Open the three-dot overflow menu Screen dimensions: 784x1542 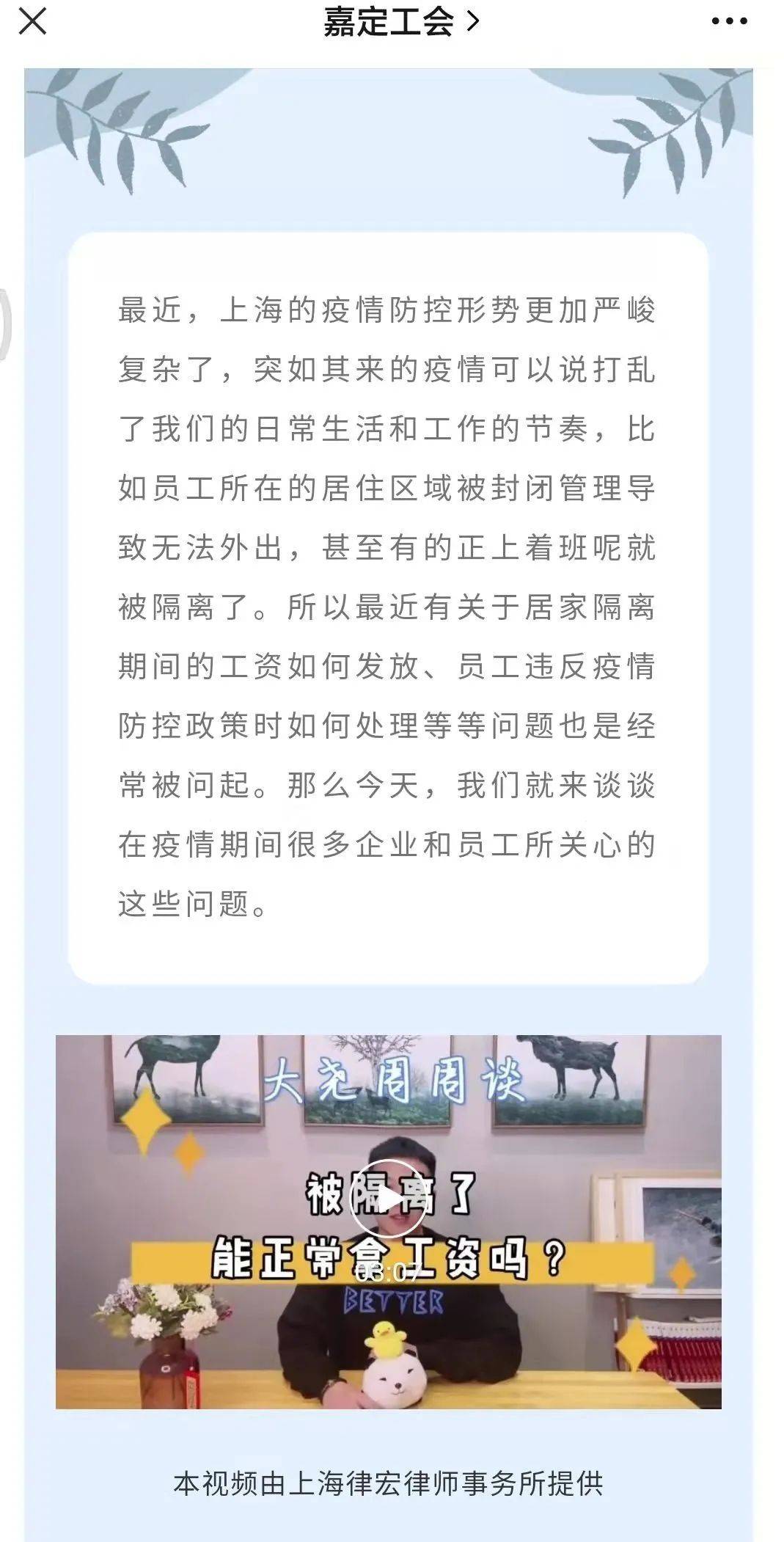click(x=729, y=21)
